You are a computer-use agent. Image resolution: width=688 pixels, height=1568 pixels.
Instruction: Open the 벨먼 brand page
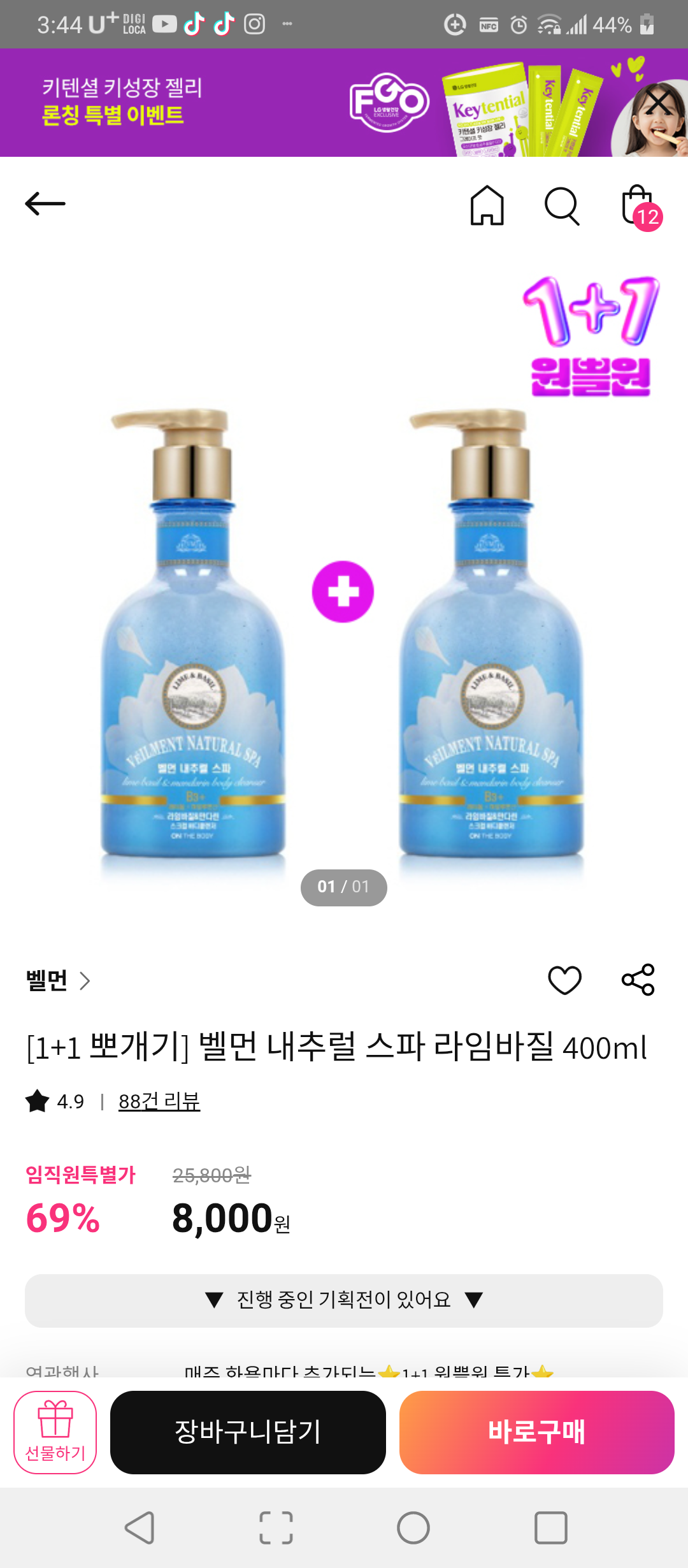pyautogui.click(x=57, y=980)
